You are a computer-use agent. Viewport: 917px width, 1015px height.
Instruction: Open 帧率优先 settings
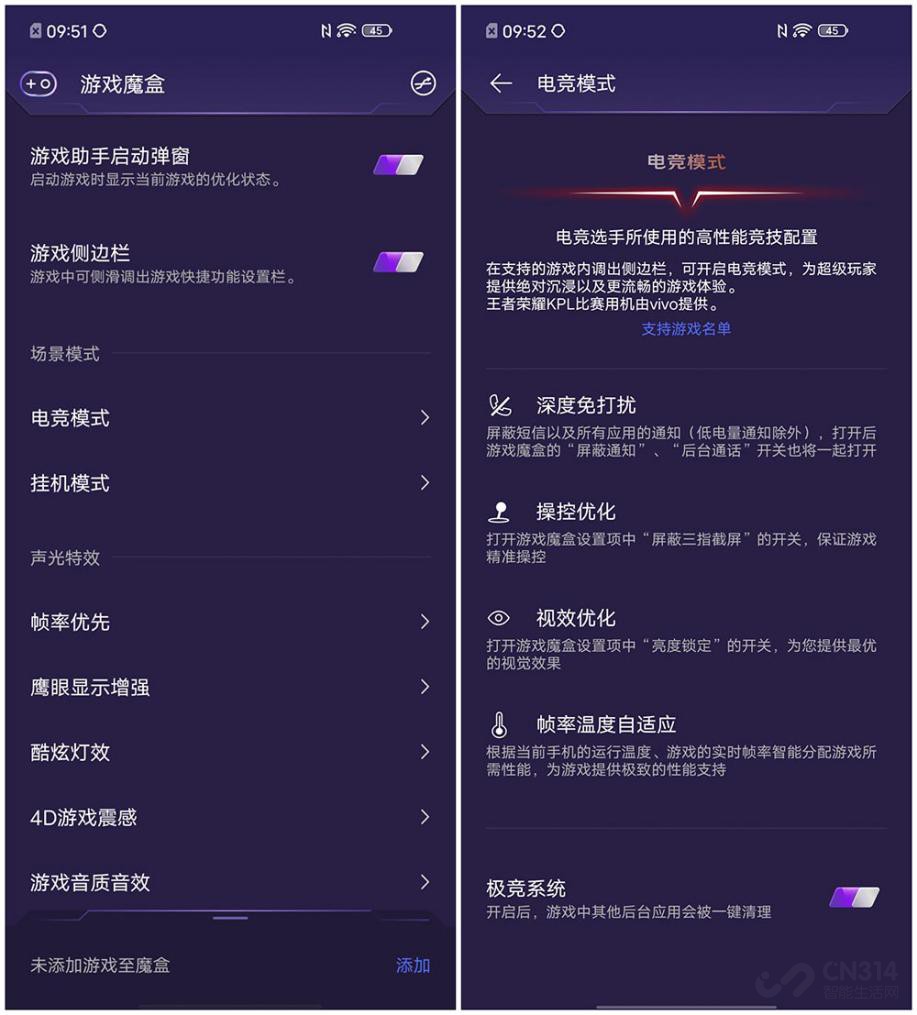[x=230, y=622]
